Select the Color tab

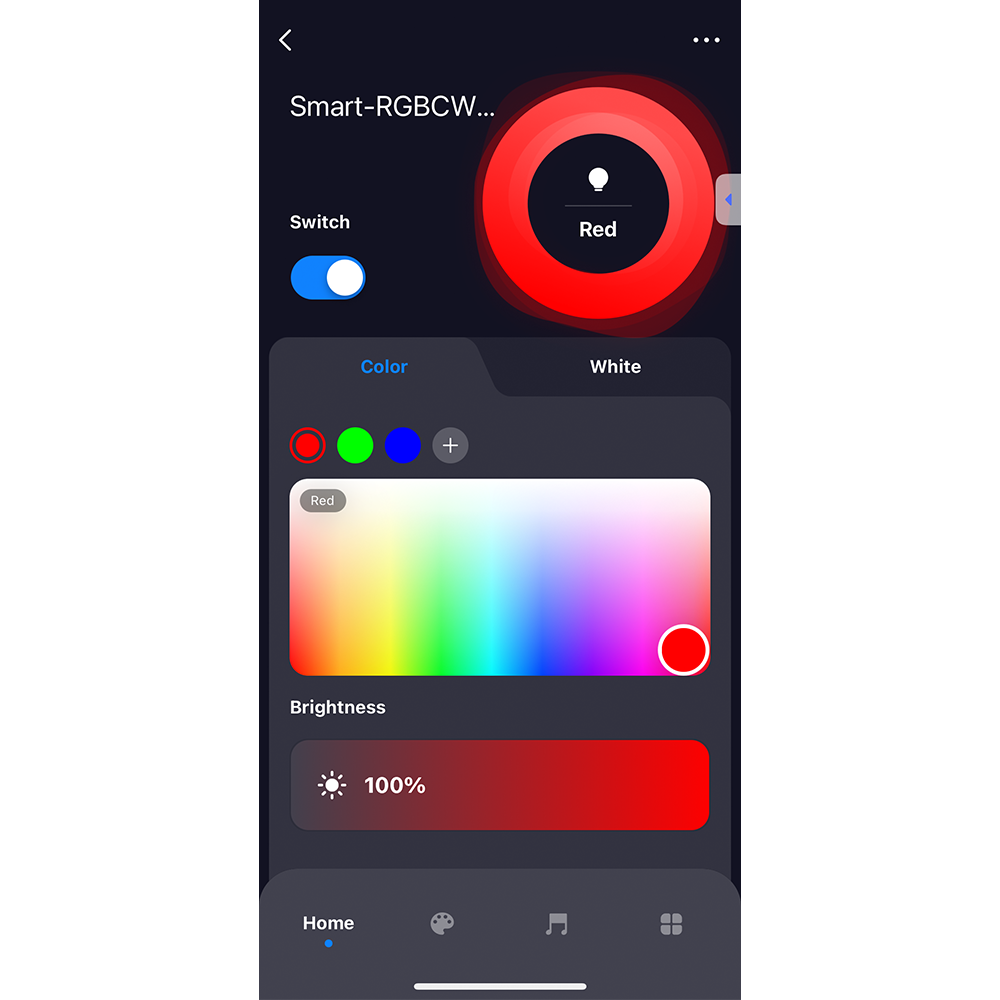[384, 367]
